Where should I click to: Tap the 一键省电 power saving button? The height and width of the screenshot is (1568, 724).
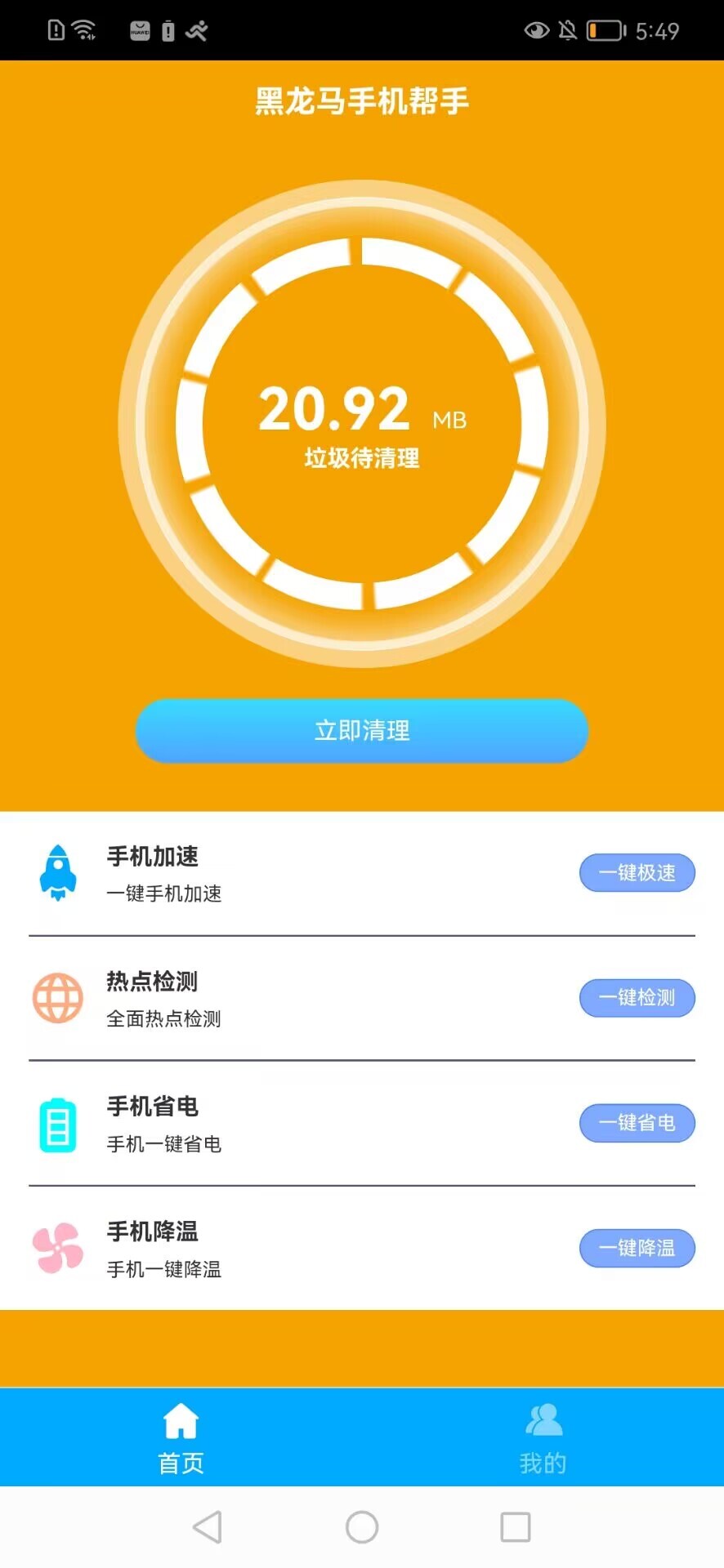tap(637, 1123)
